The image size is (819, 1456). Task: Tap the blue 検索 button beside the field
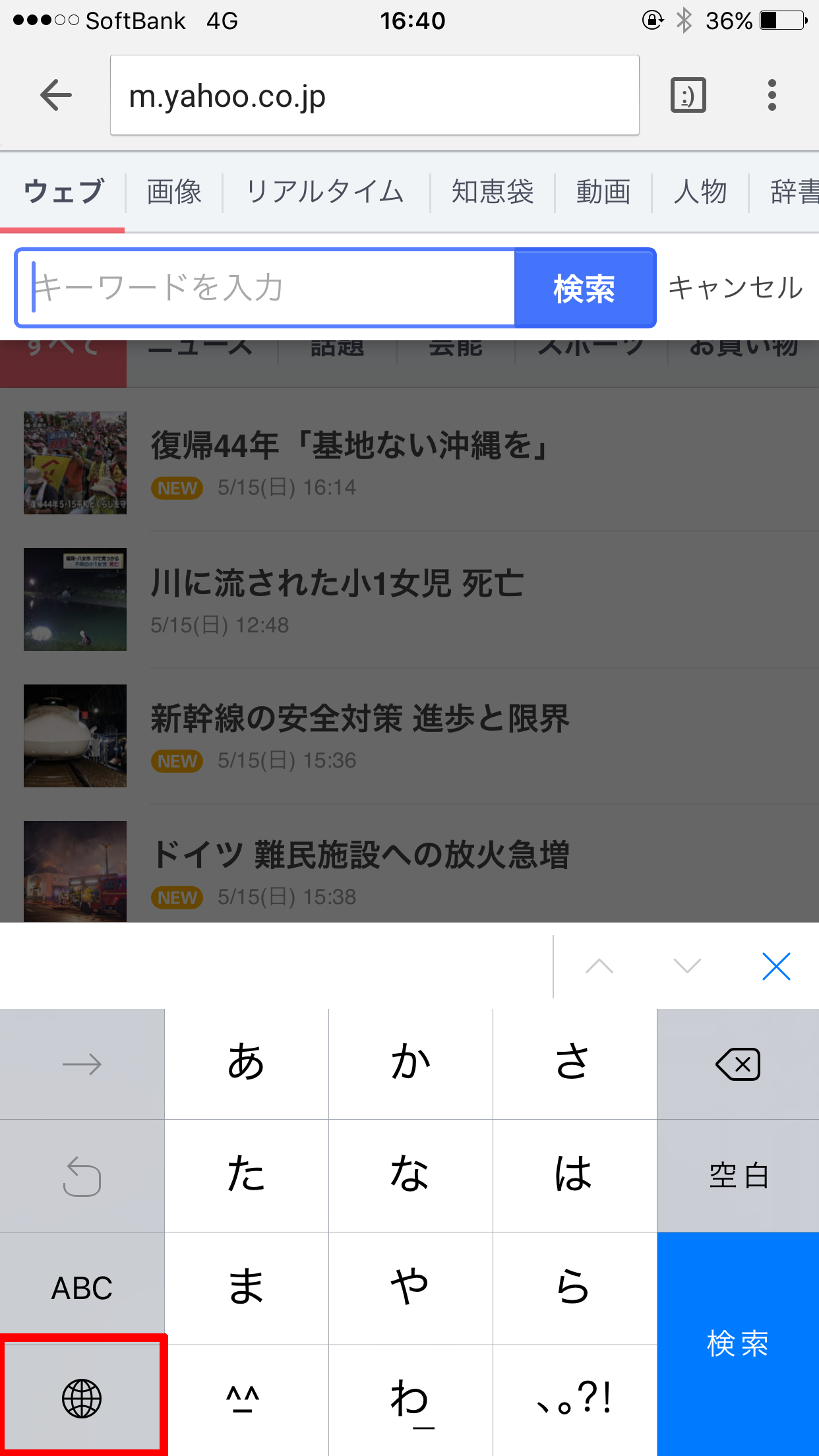tap(584, 288)
